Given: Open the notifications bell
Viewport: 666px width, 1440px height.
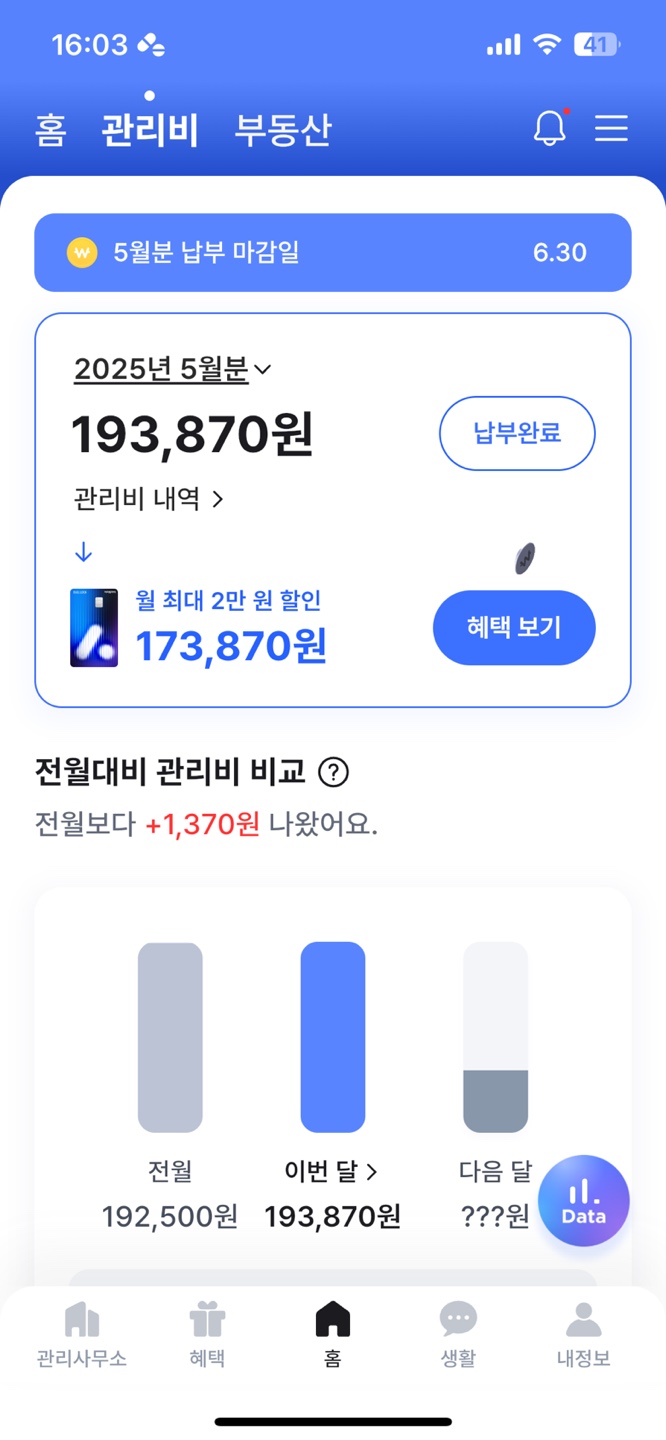Looking at the screenshot, I should click(550, 128).
